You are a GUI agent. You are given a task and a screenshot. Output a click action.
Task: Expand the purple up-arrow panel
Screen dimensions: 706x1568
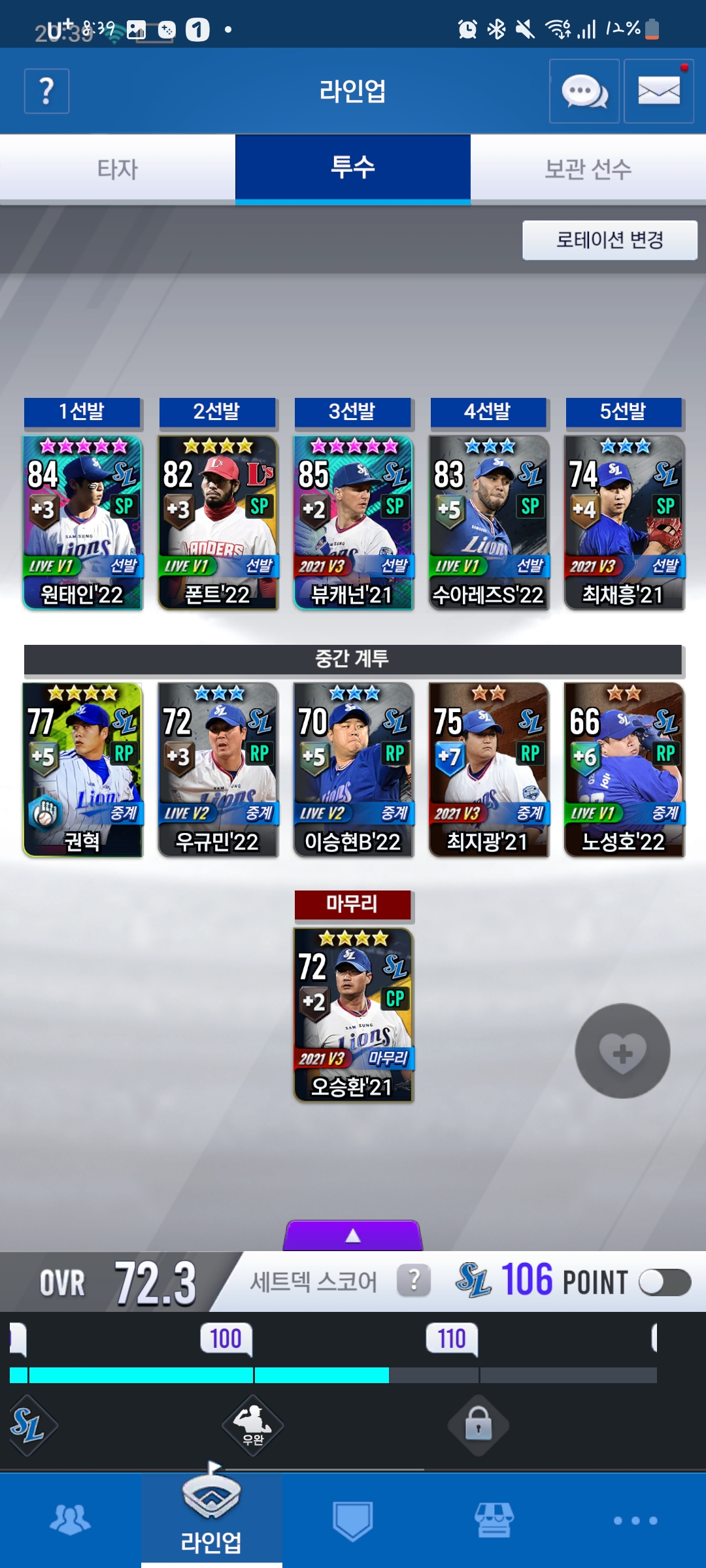(353, 1235)
